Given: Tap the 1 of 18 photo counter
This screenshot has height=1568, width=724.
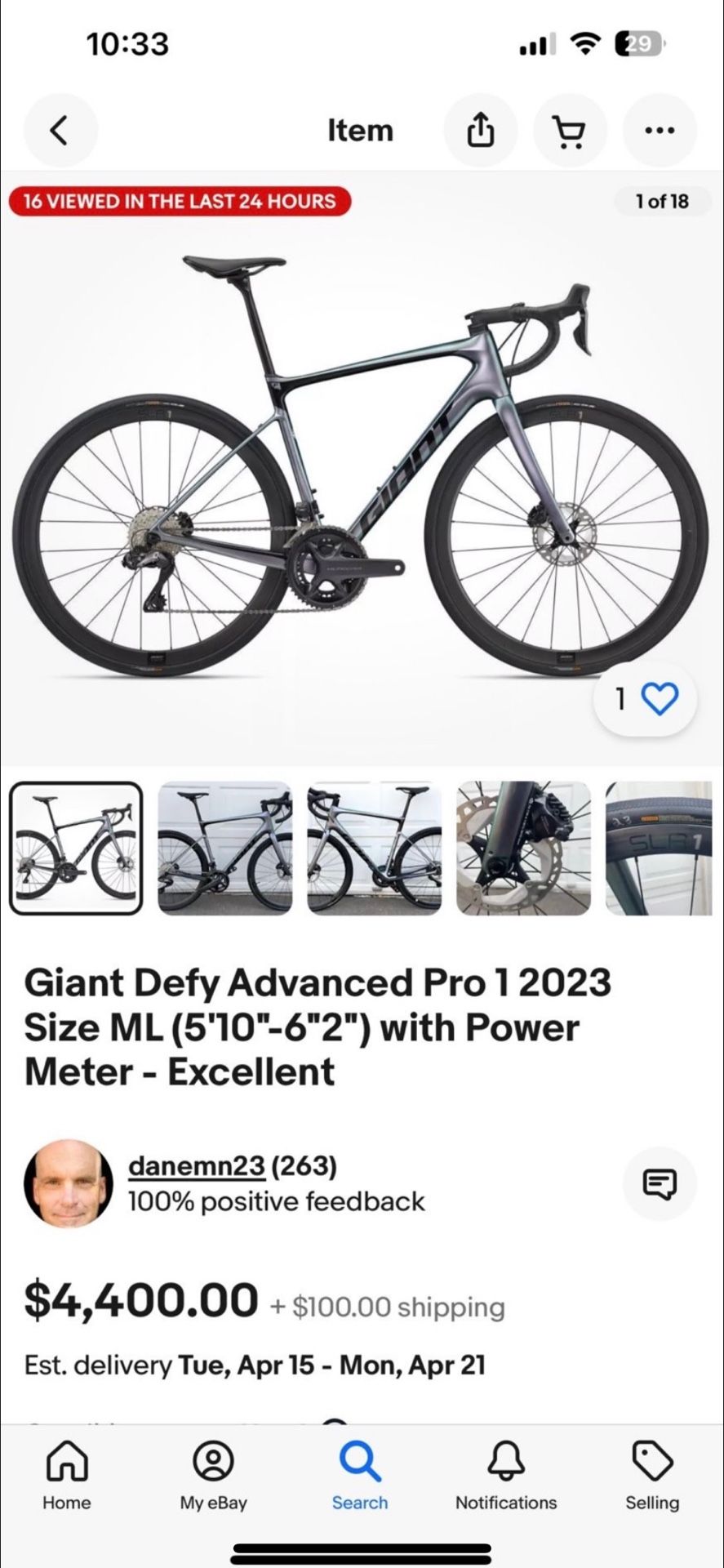Looking at the screenshot, I should click(661, 201).
